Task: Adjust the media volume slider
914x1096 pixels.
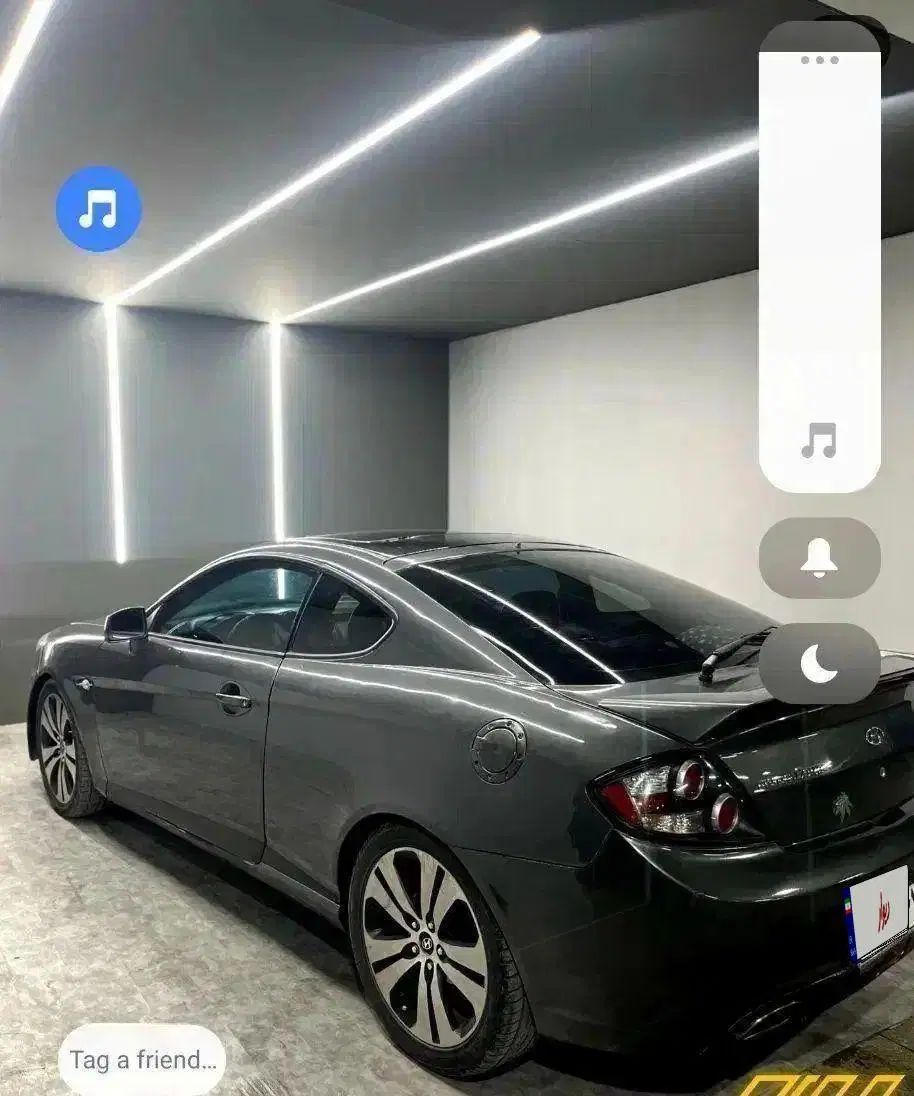Action: (819, 270)
